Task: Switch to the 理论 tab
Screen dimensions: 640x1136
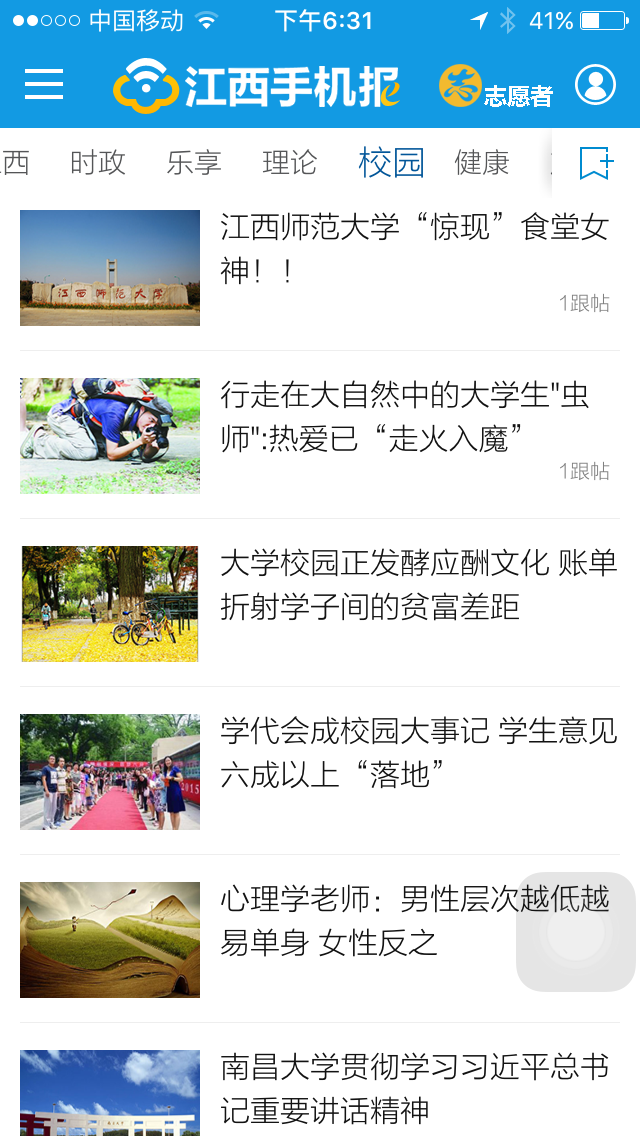Action: pos(289,162)
